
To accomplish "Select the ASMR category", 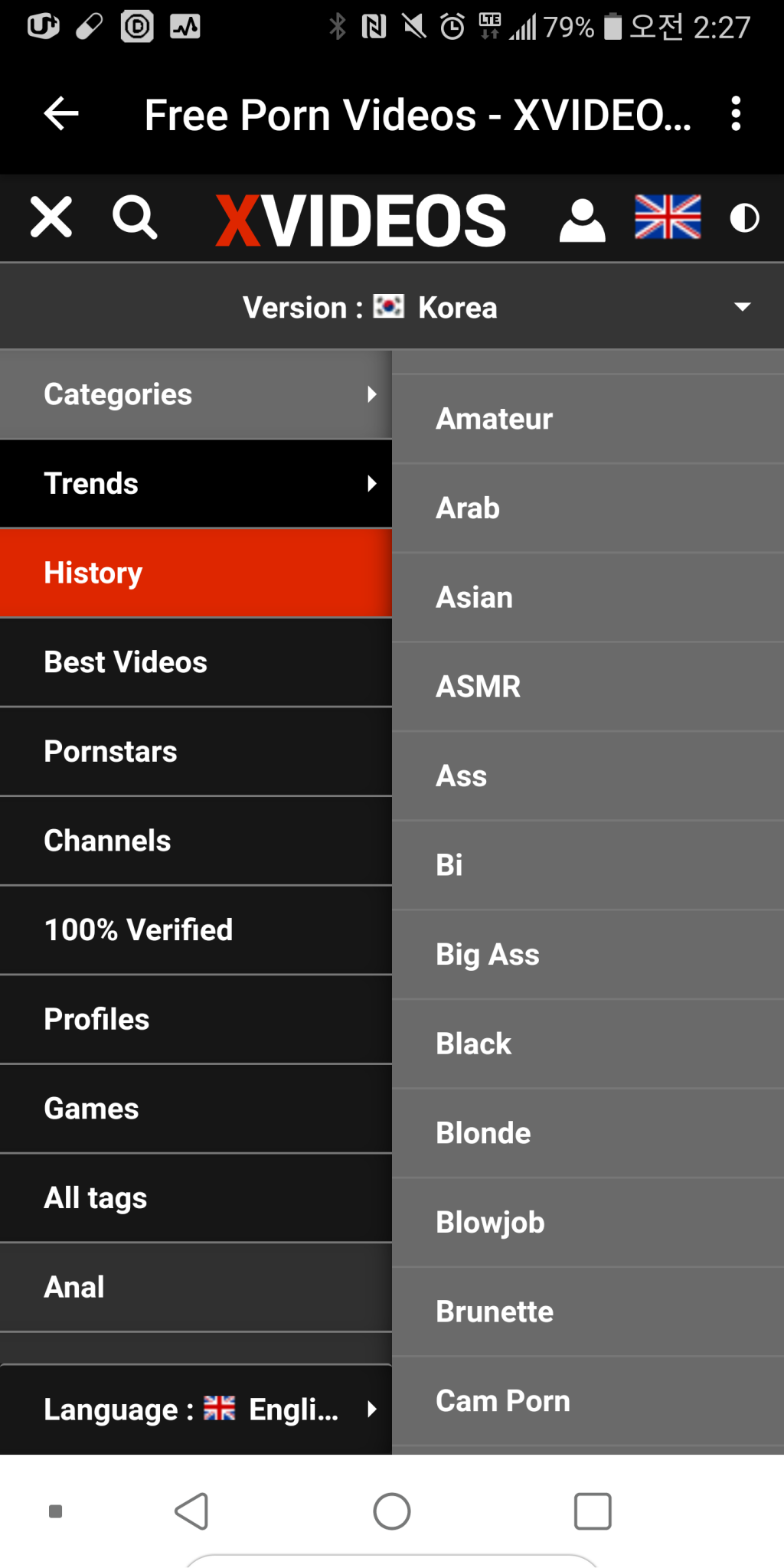I will (587, 687).
